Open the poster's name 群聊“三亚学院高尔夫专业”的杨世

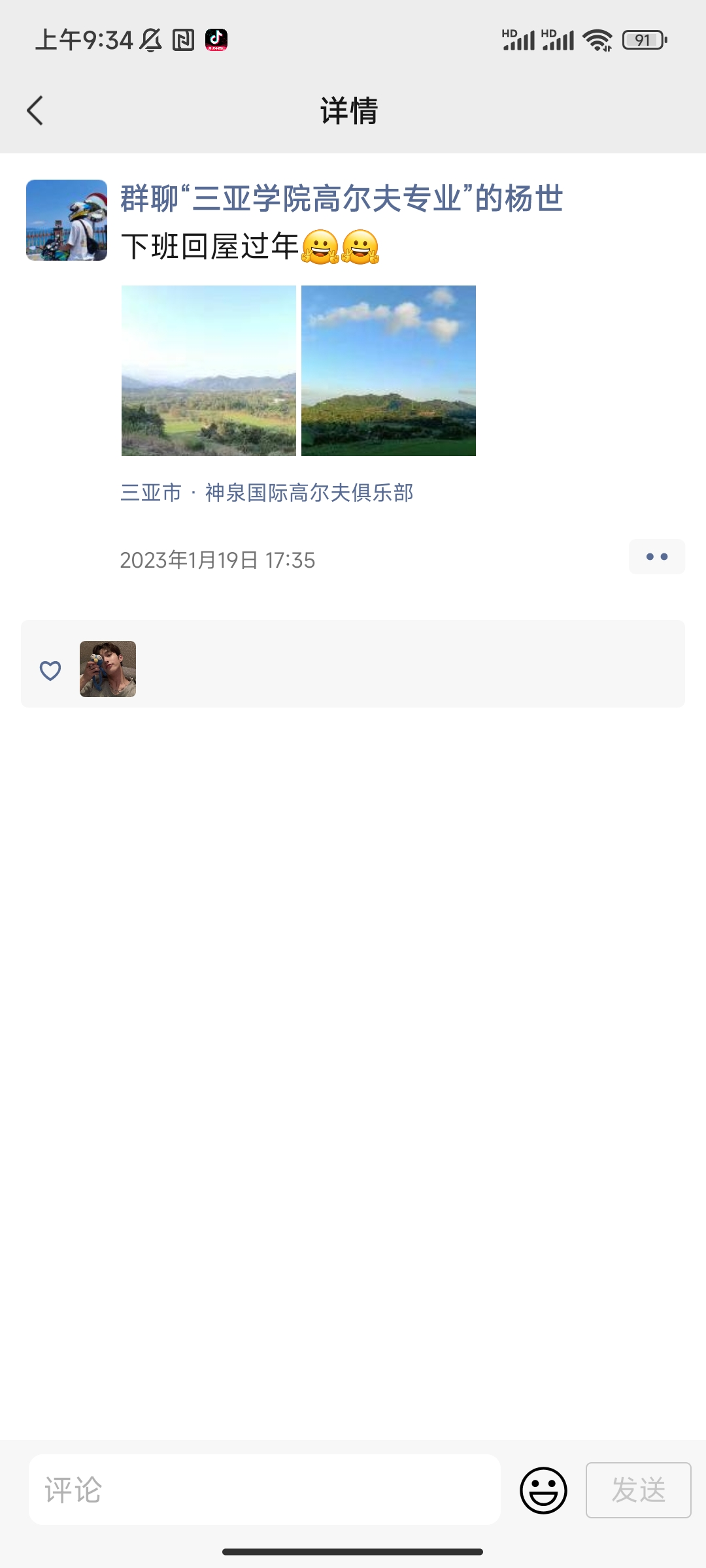point(341,199)
